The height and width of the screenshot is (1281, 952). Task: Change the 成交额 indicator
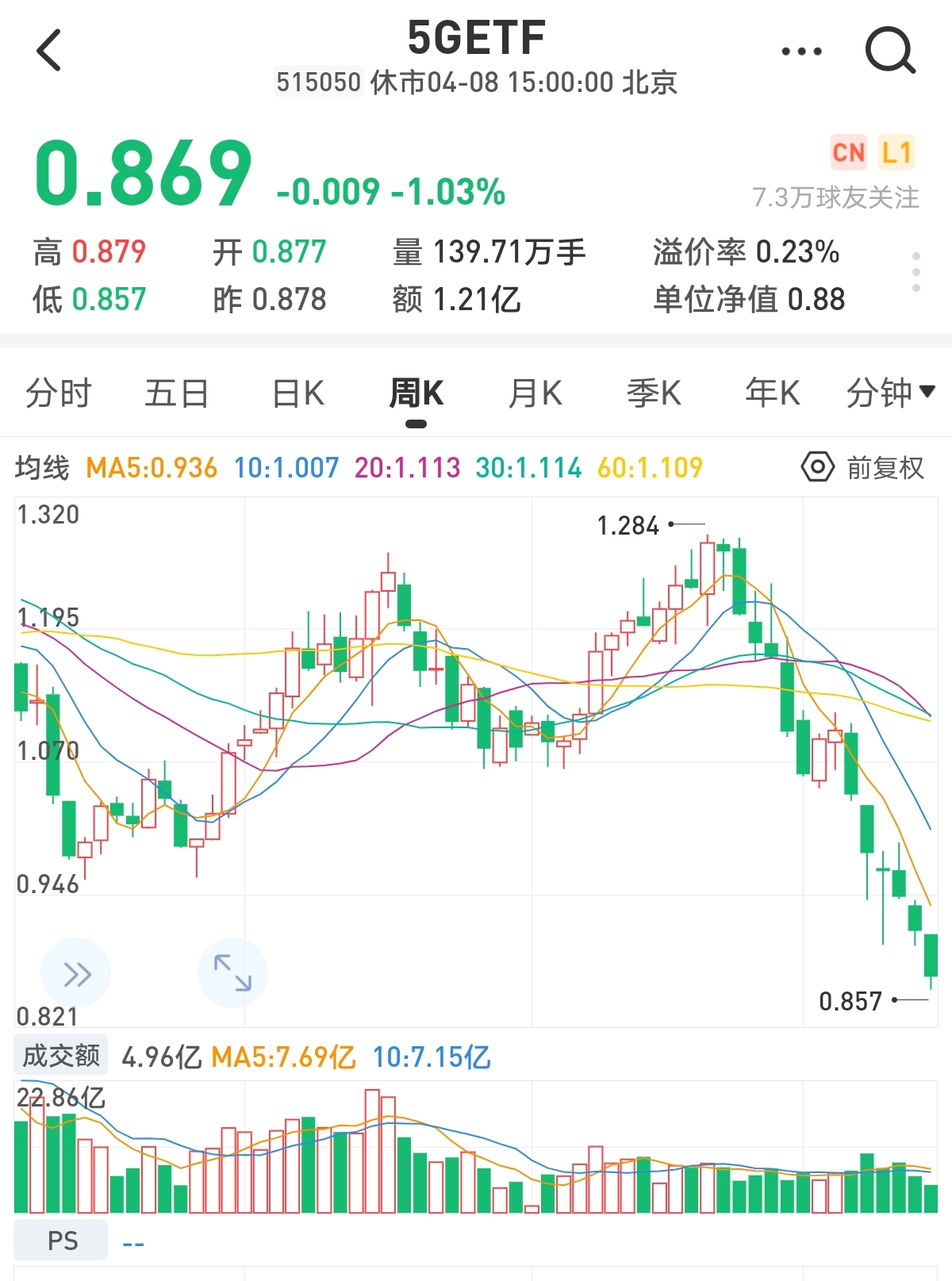click(x=61, y=1057)
